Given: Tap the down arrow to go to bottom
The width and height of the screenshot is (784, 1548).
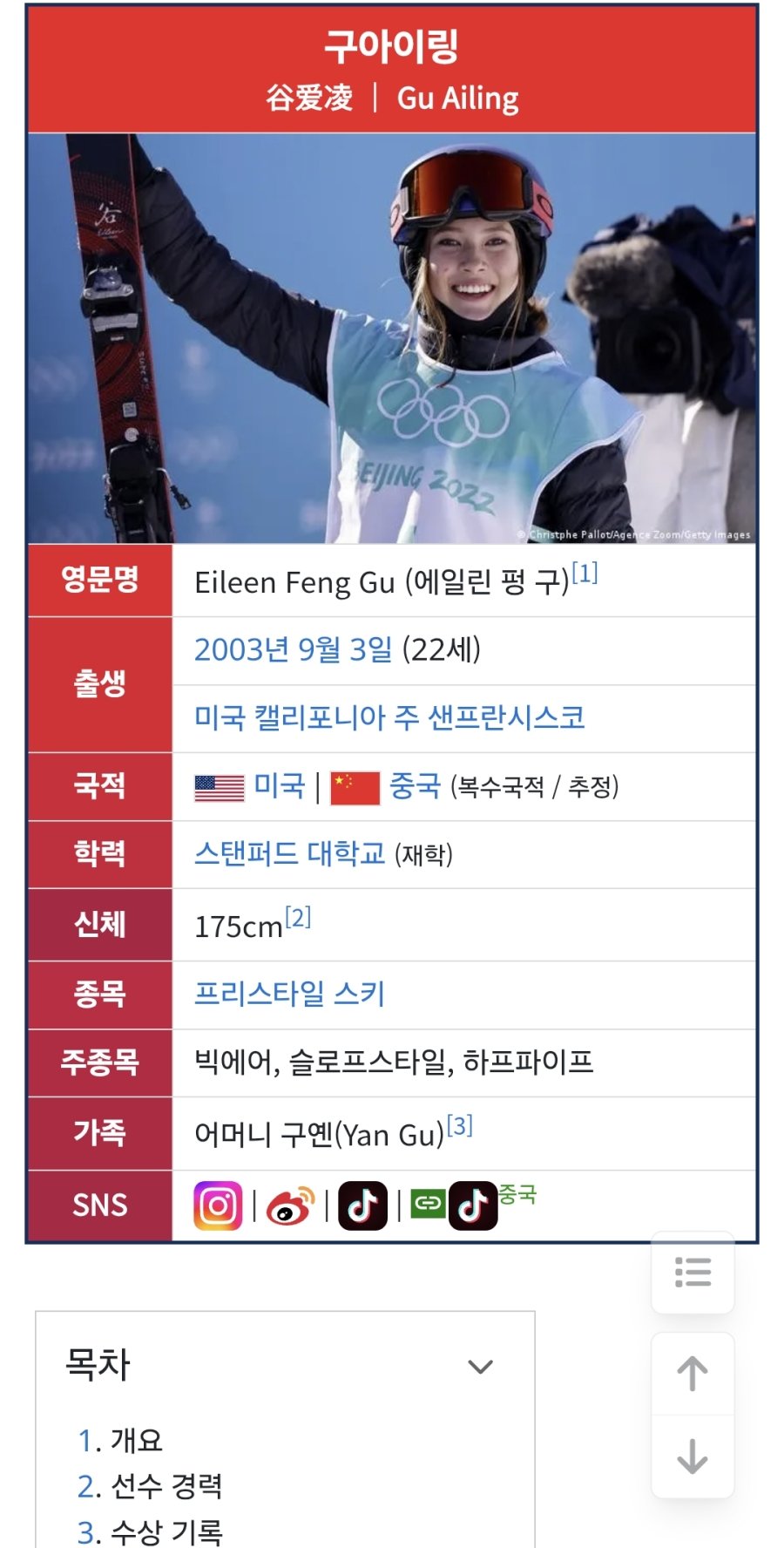Looking at the screenshot, I should pyautogui.click(x=693, y=1456).
